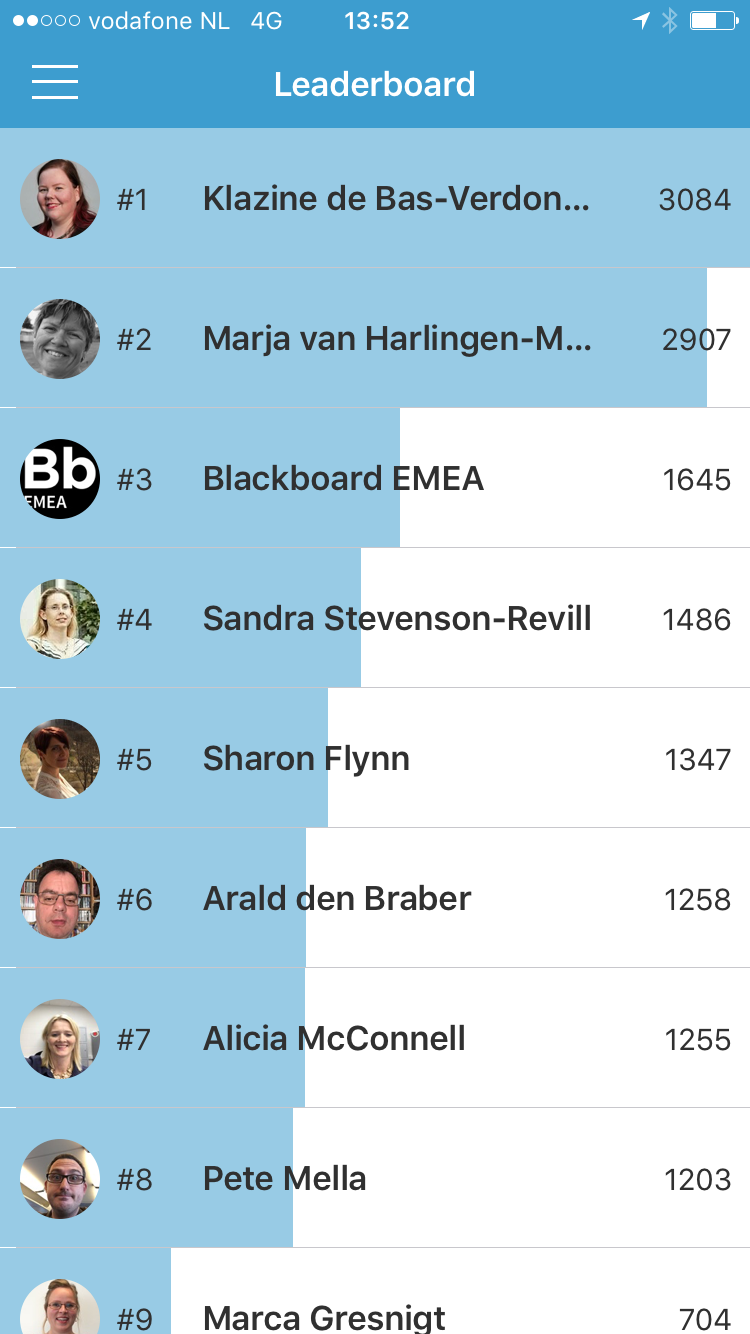The height and width of the screenshot is (1334, 750).
Task: Tap the Sharon Flynn row
Action: tap(375, 758)
